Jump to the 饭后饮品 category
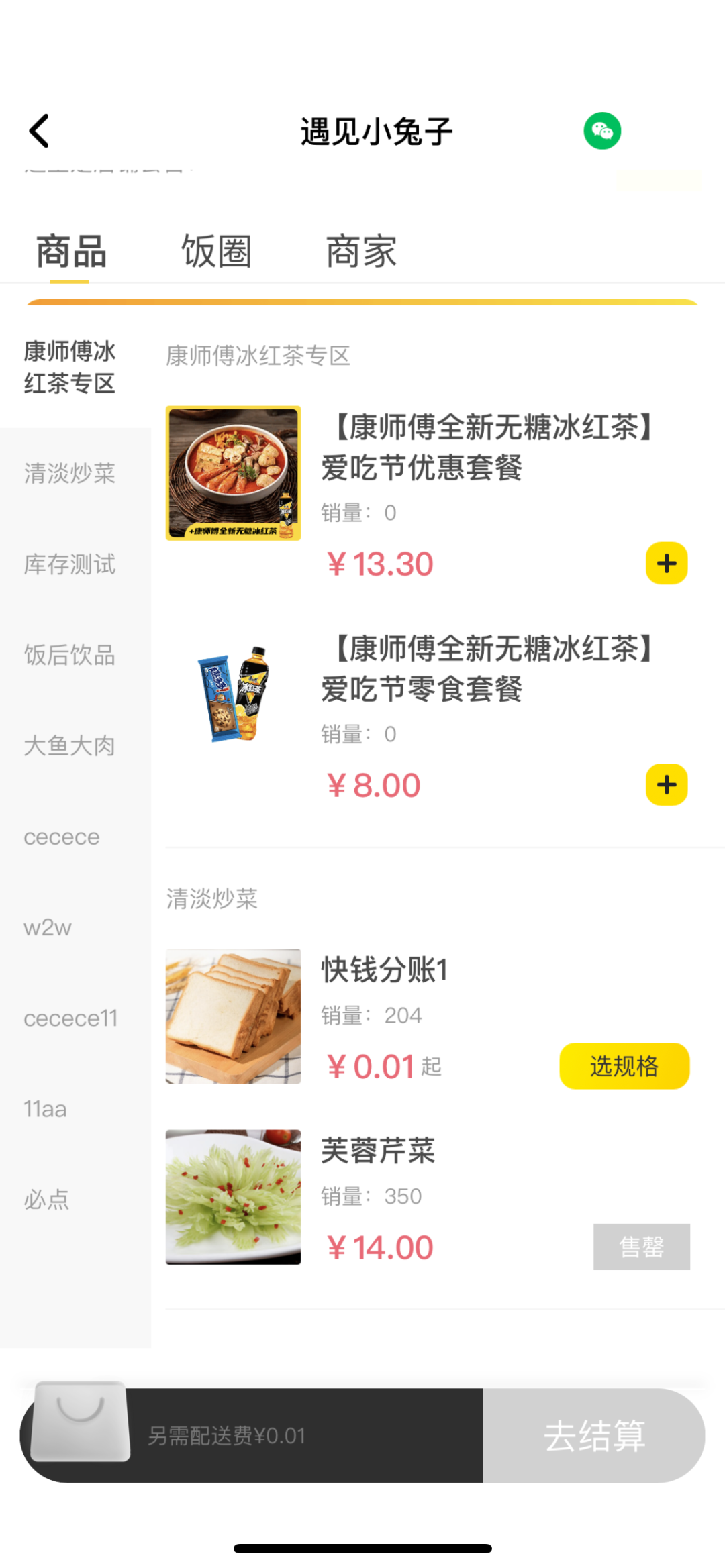Image resolution: width=725 pixels, height=1568 pixels. click(70, 655)
